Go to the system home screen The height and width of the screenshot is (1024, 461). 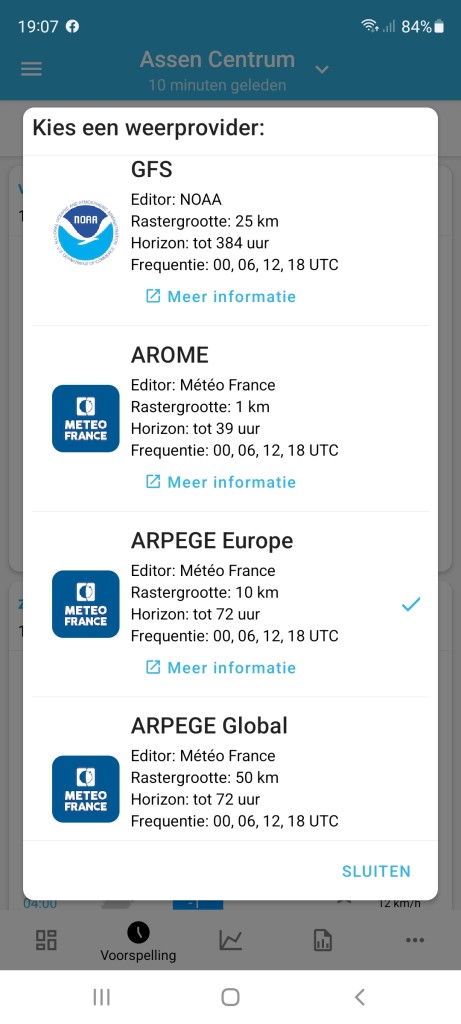pos(230,997)
